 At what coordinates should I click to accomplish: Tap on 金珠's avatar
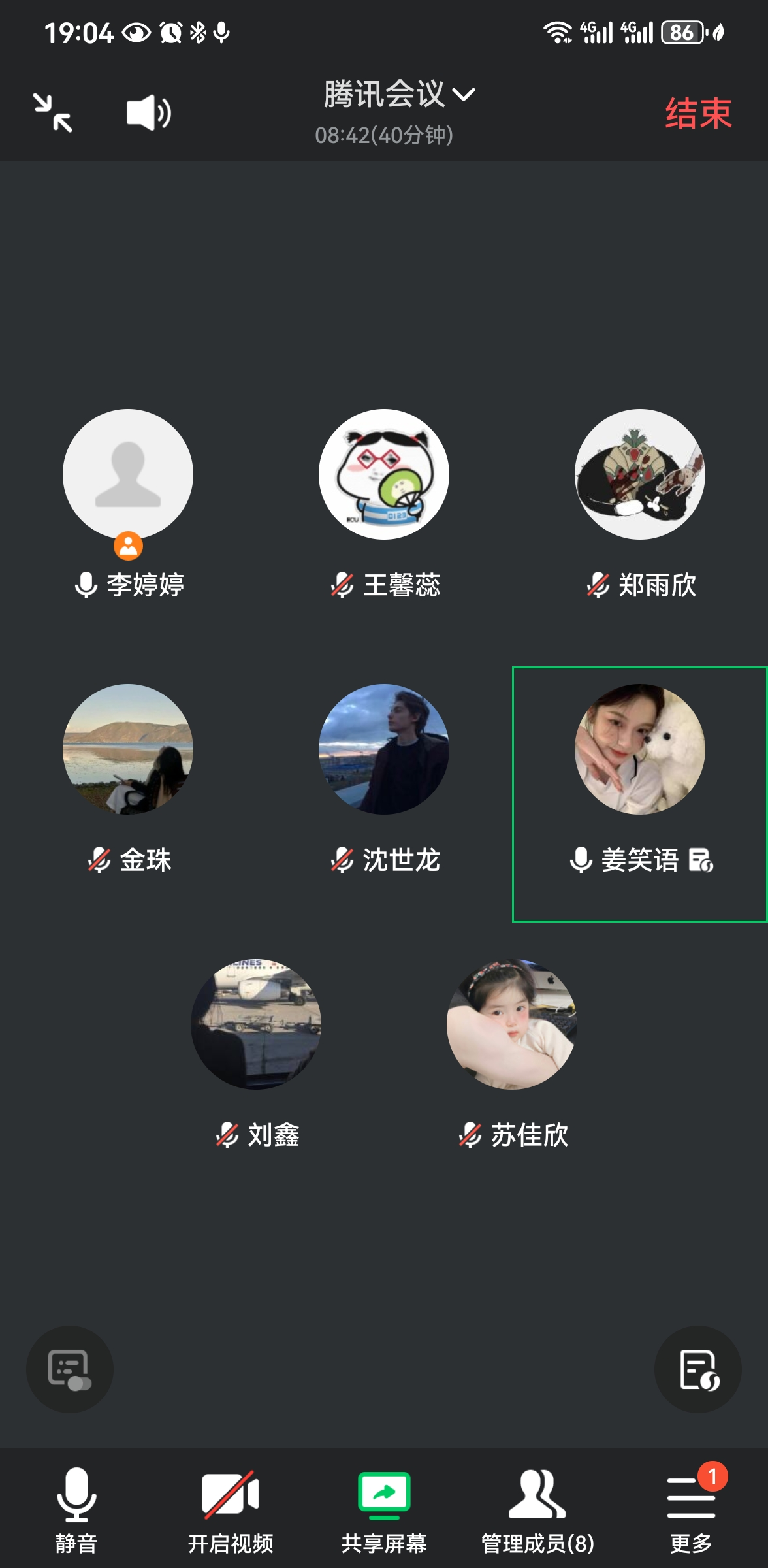coord(128,749)
